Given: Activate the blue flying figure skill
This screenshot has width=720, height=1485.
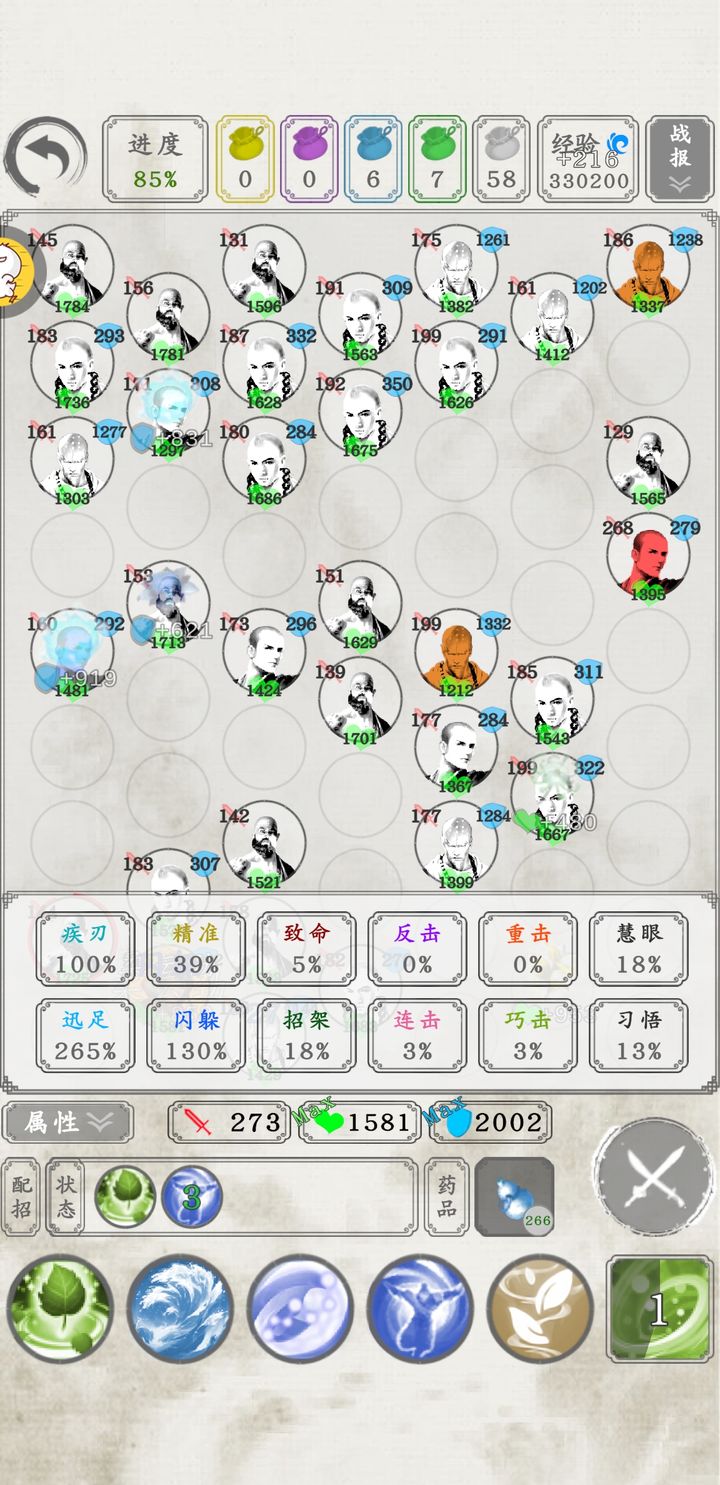Looking at the screenshot, I should (x=420, y=1308).
